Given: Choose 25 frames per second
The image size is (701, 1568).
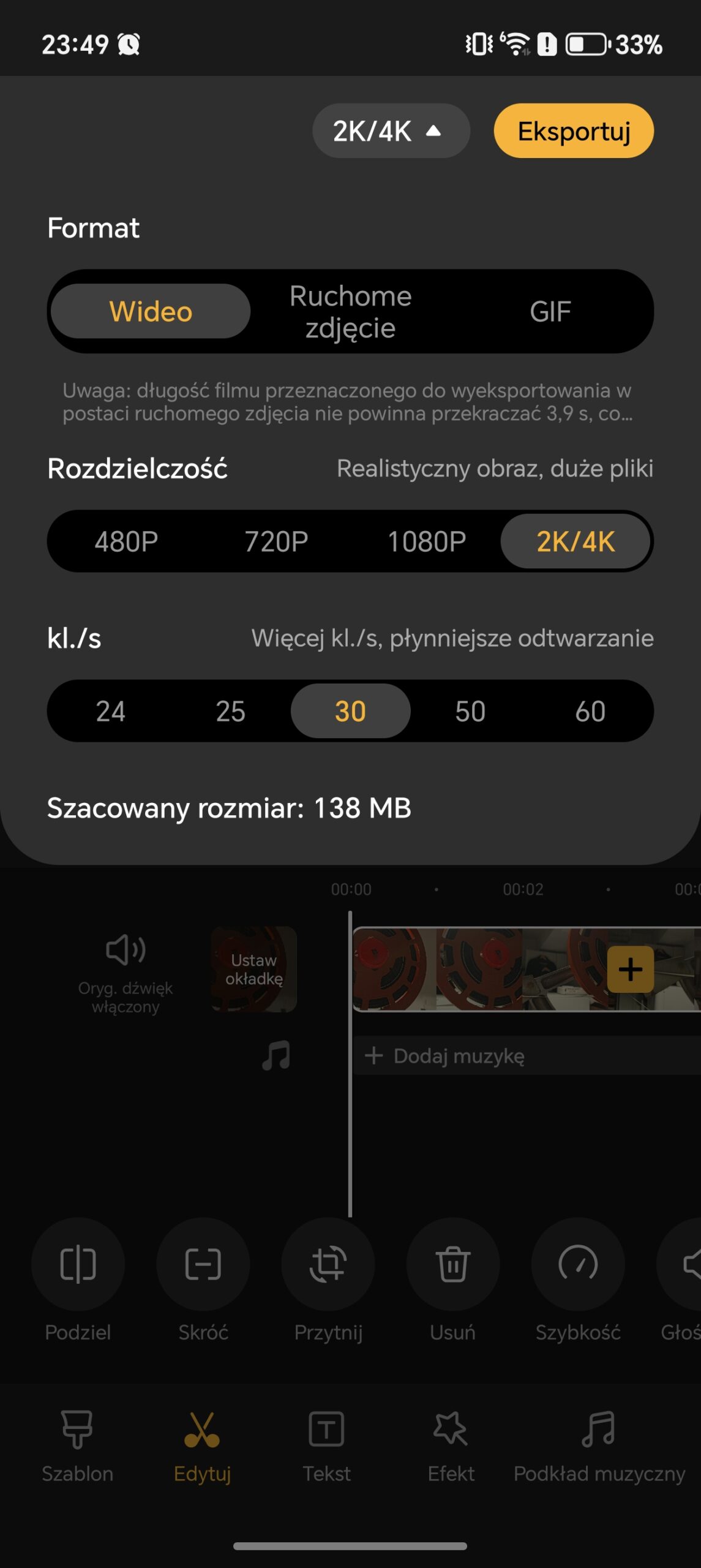Looking at the screenshot, I should coord(230,711).
